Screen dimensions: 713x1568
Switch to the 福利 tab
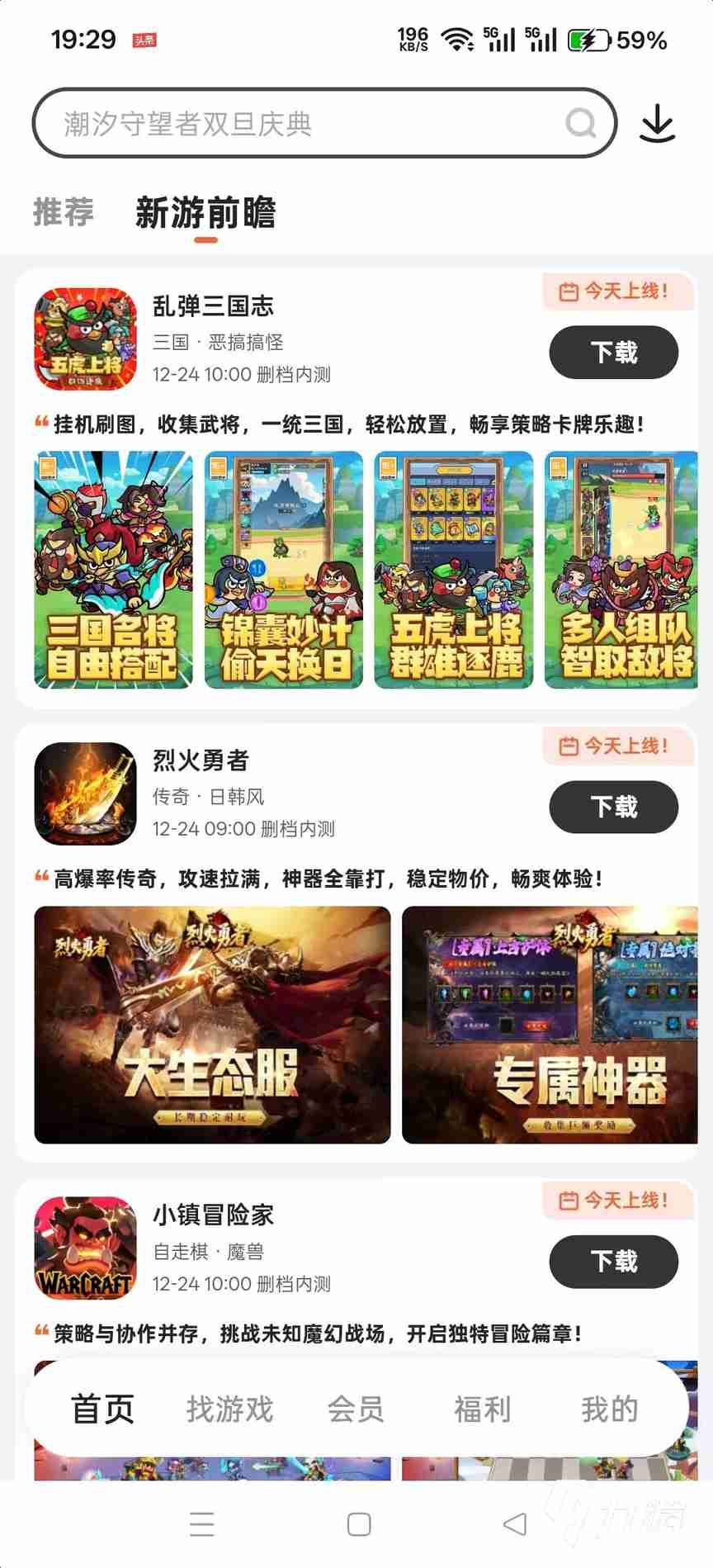pos(483,1409)
